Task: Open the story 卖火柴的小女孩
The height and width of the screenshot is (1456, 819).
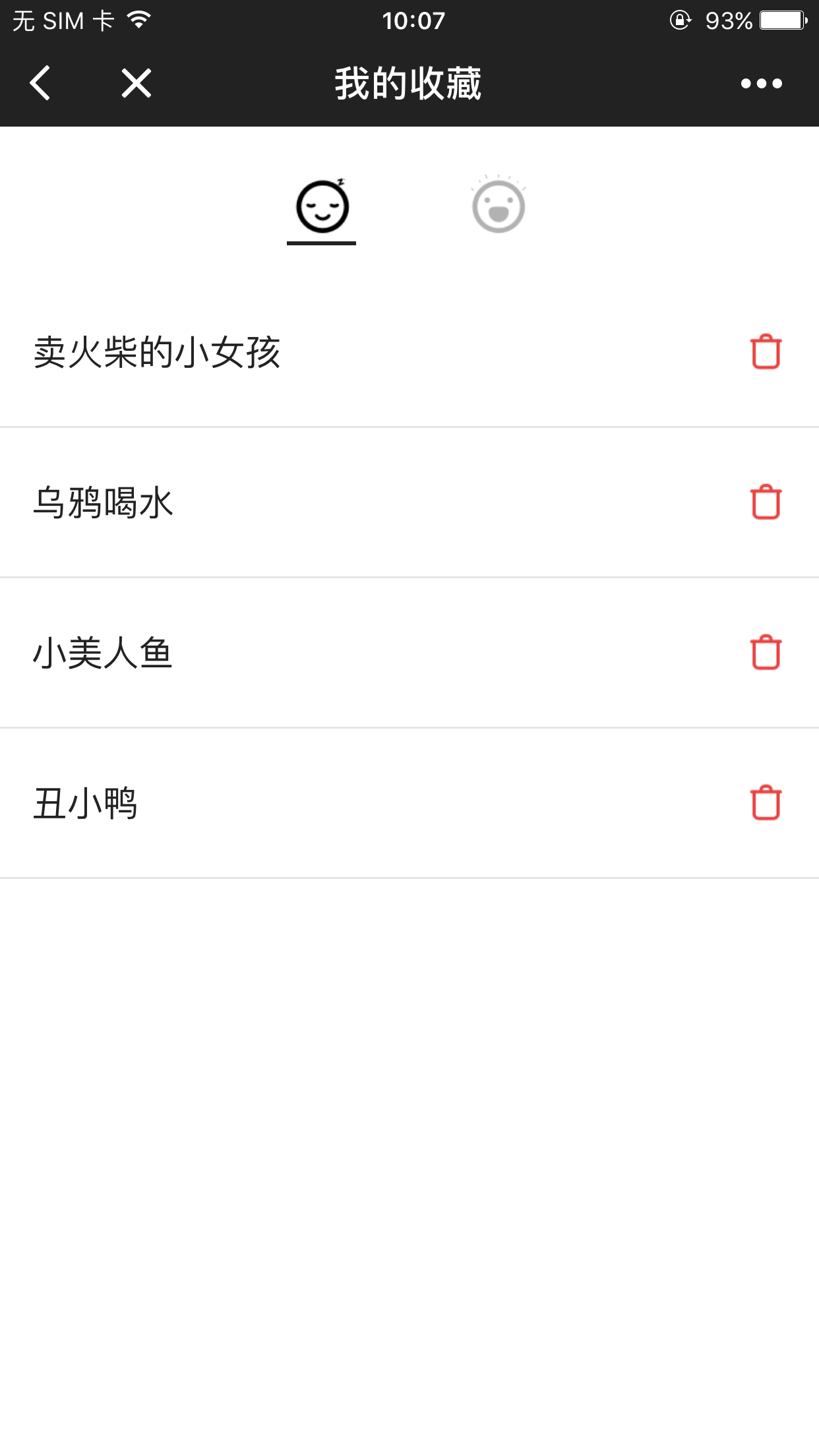Action: pos(157,352)
